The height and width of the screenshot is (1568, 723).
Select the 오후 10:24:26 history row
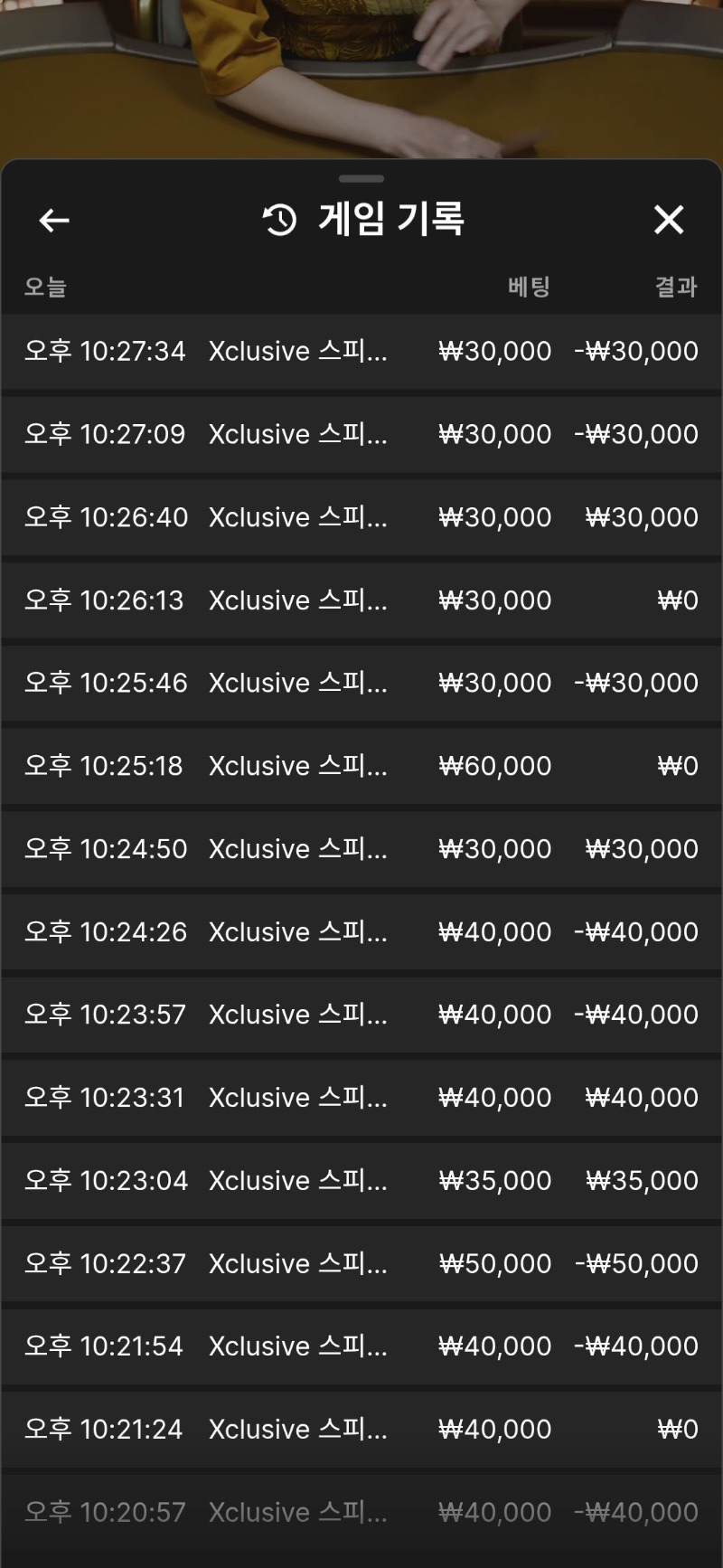coord(361,932)
